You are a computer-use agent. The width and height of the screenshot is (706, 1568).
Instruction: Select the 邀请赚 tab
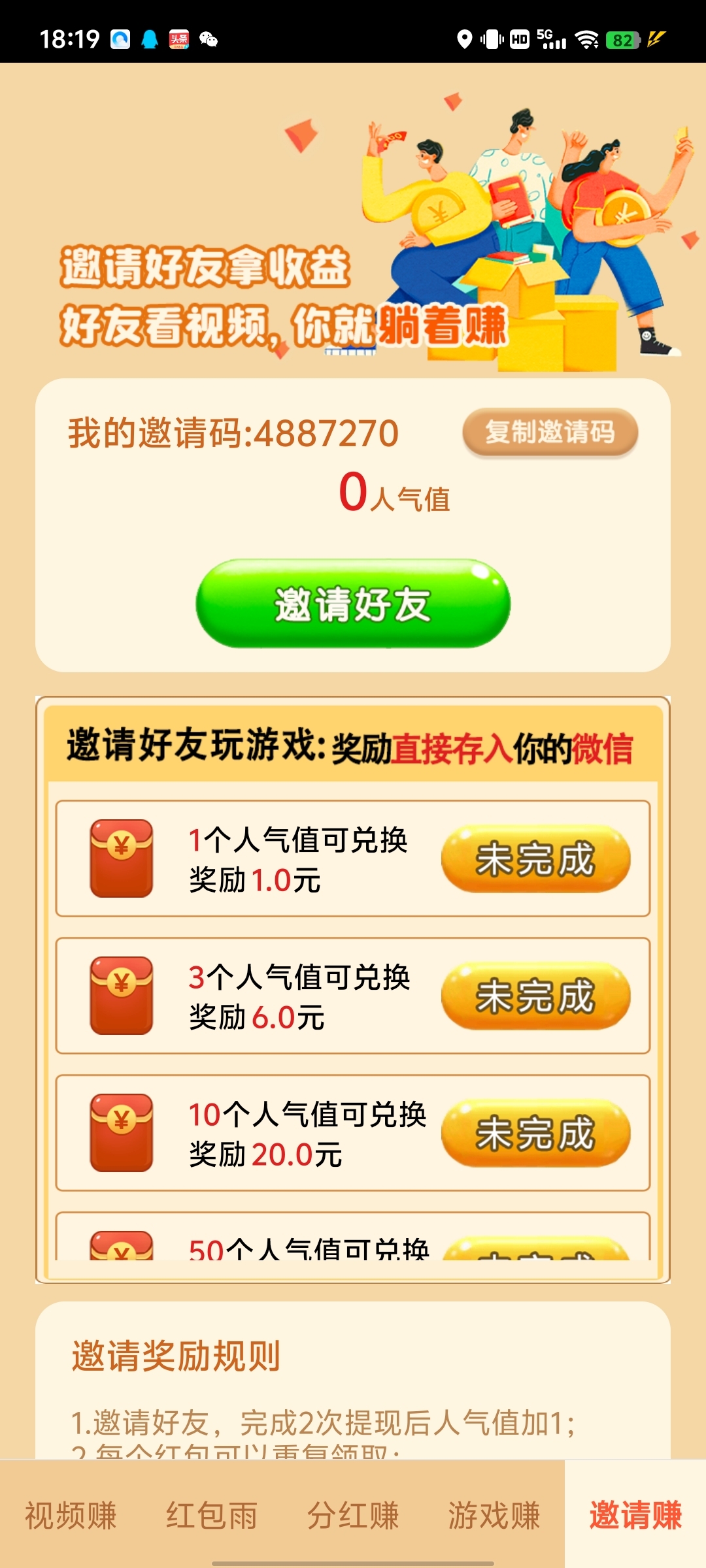tap(635, 1515)
